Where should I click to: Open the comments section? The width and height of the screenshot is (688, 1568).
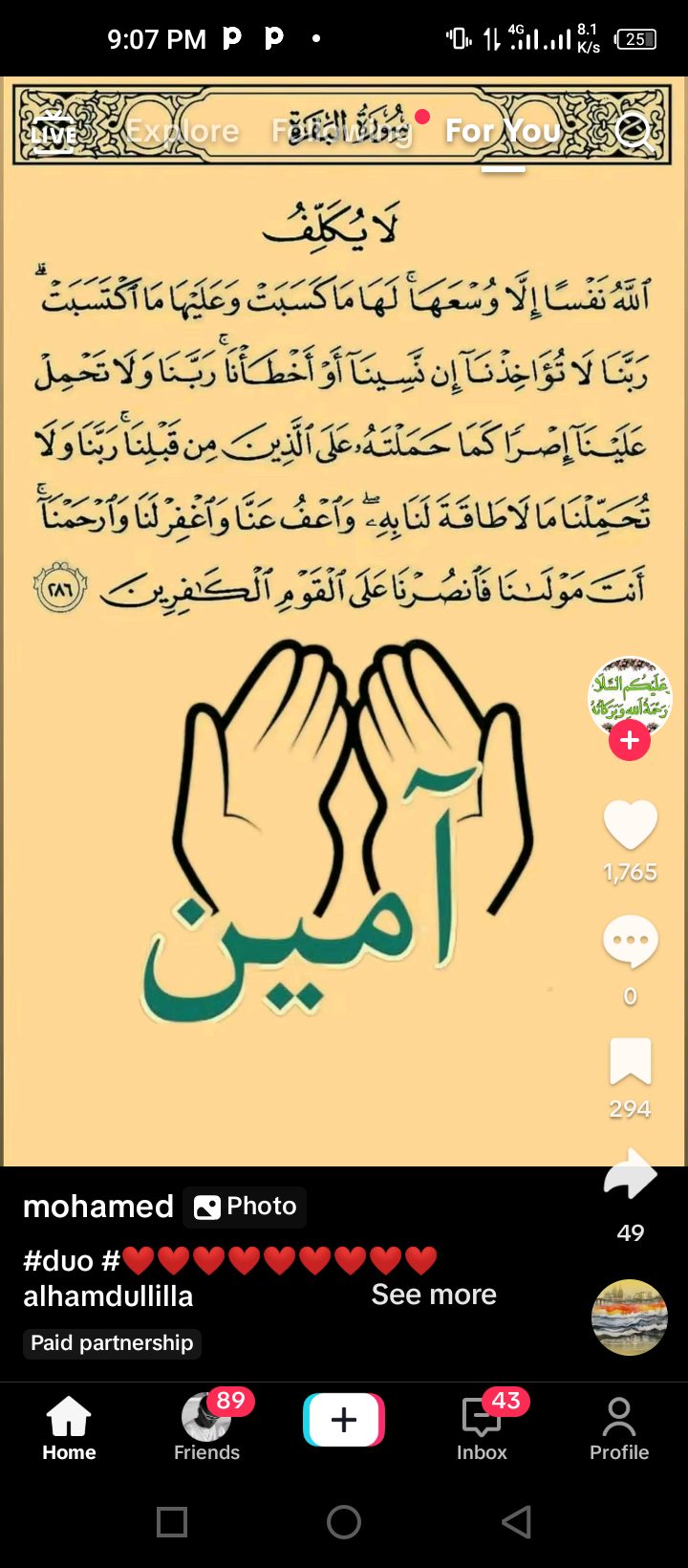[x=630, y=941]
